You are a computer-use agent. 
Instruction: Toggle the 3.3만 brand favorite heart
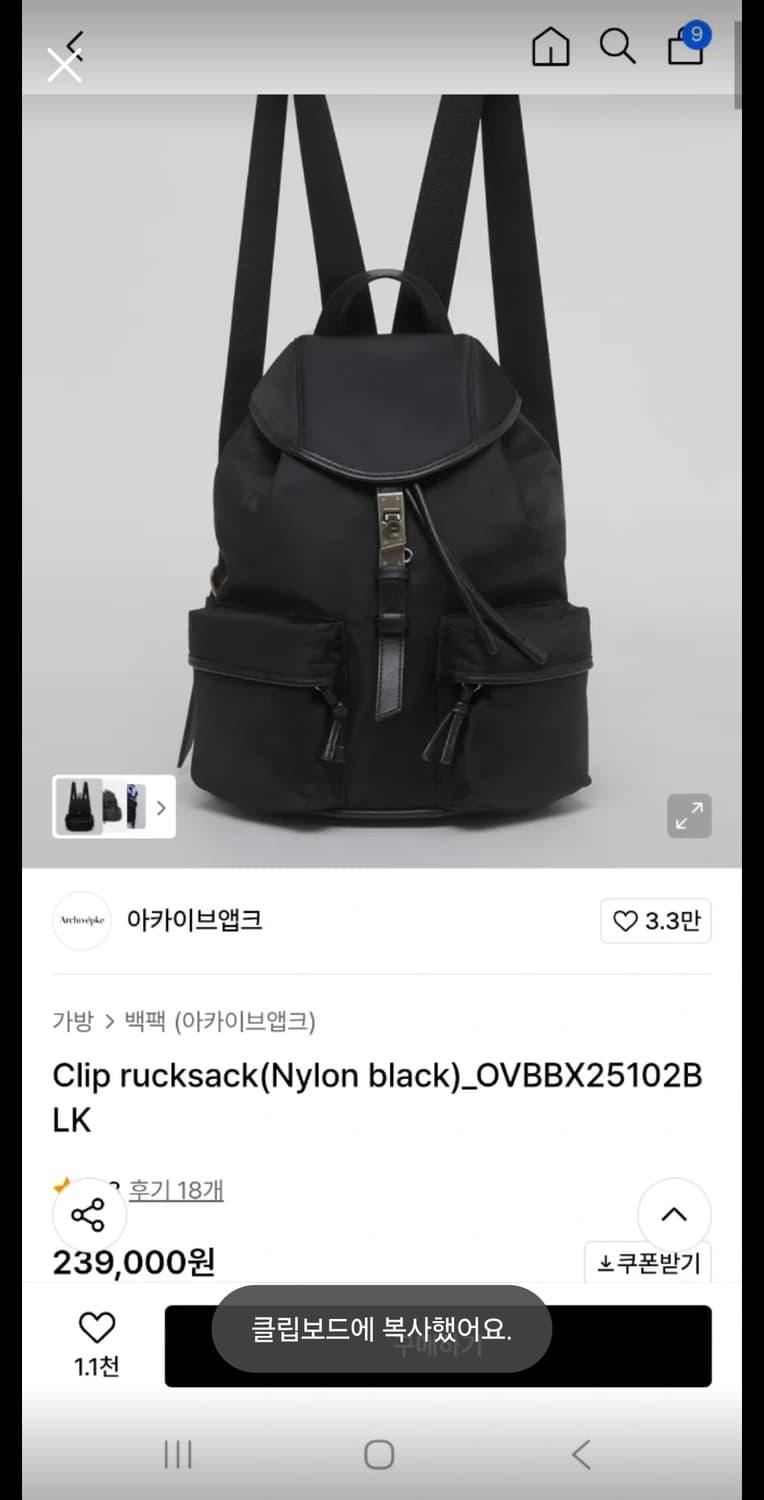coord(655,921)
